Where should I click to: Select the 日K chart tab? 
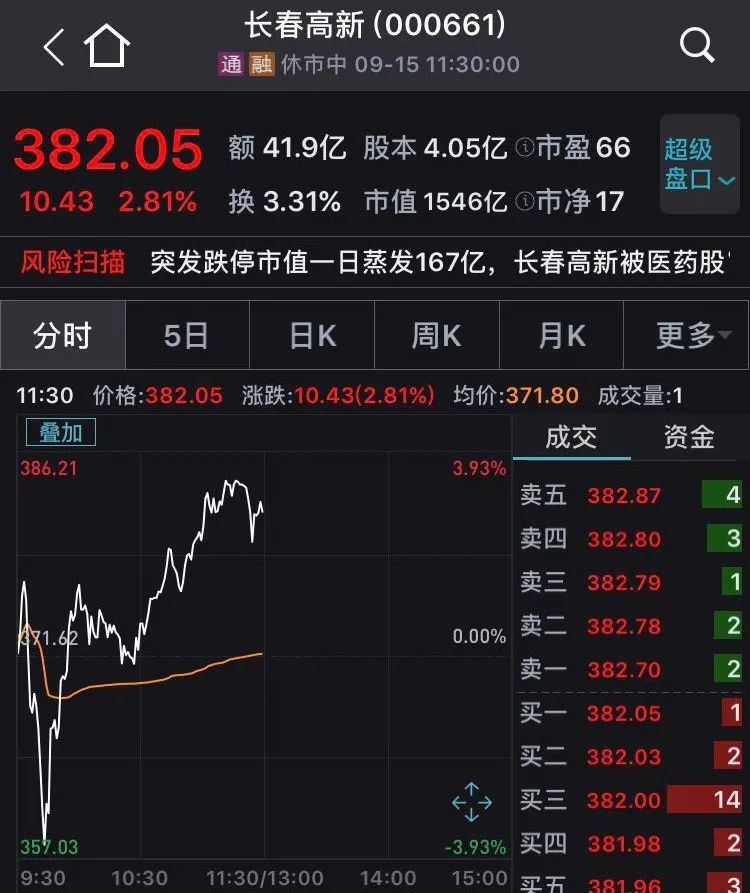click(312, 336)
